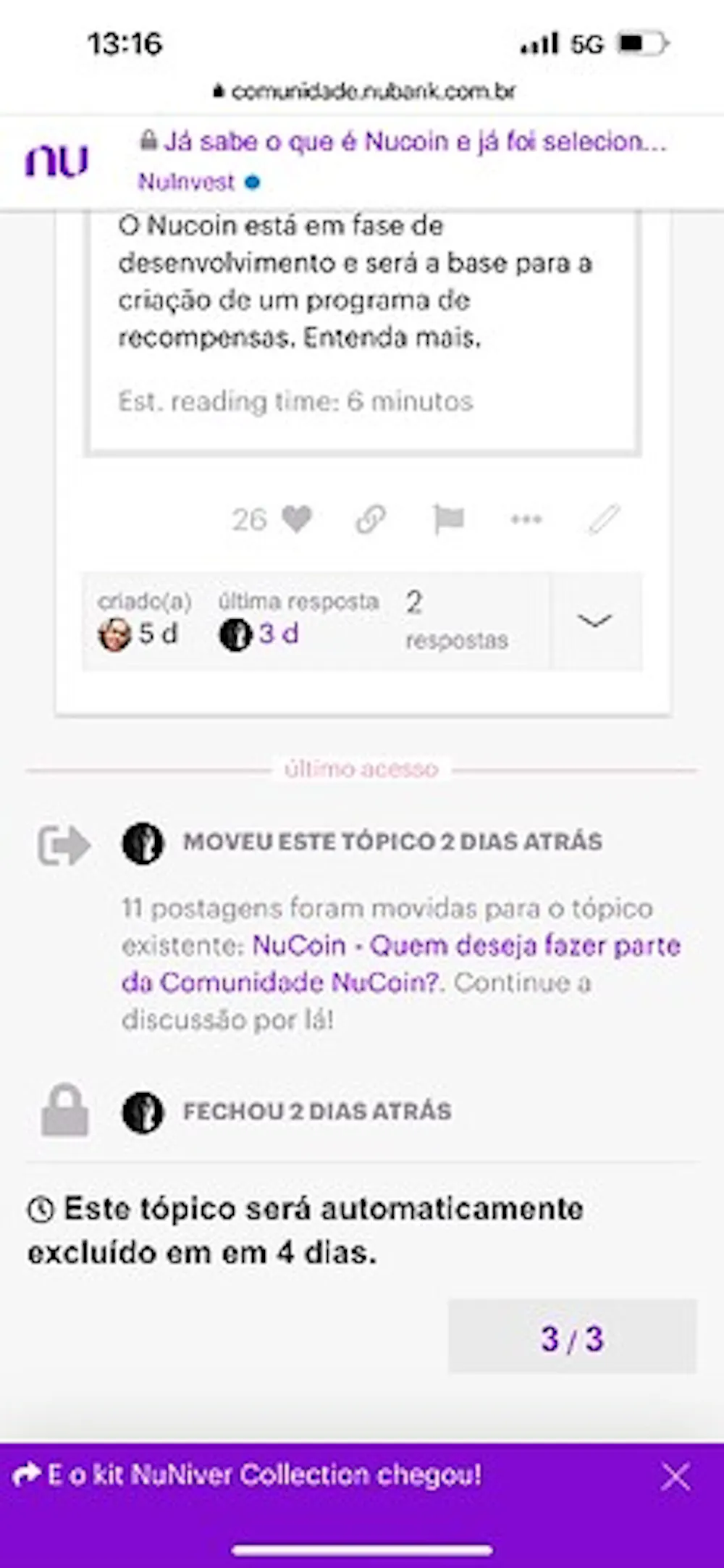Open the avatar of who closed the topic
The width and height of the screenshot is (724, 1568).
[x=143, y=1112]
